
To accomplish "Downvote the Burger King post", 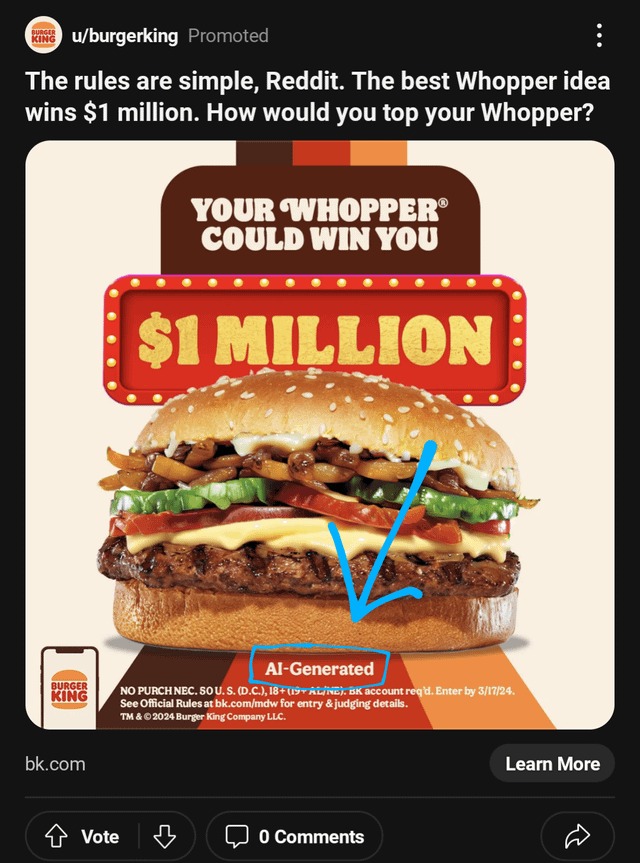I will pyautogui.click(x=165, y=837).
